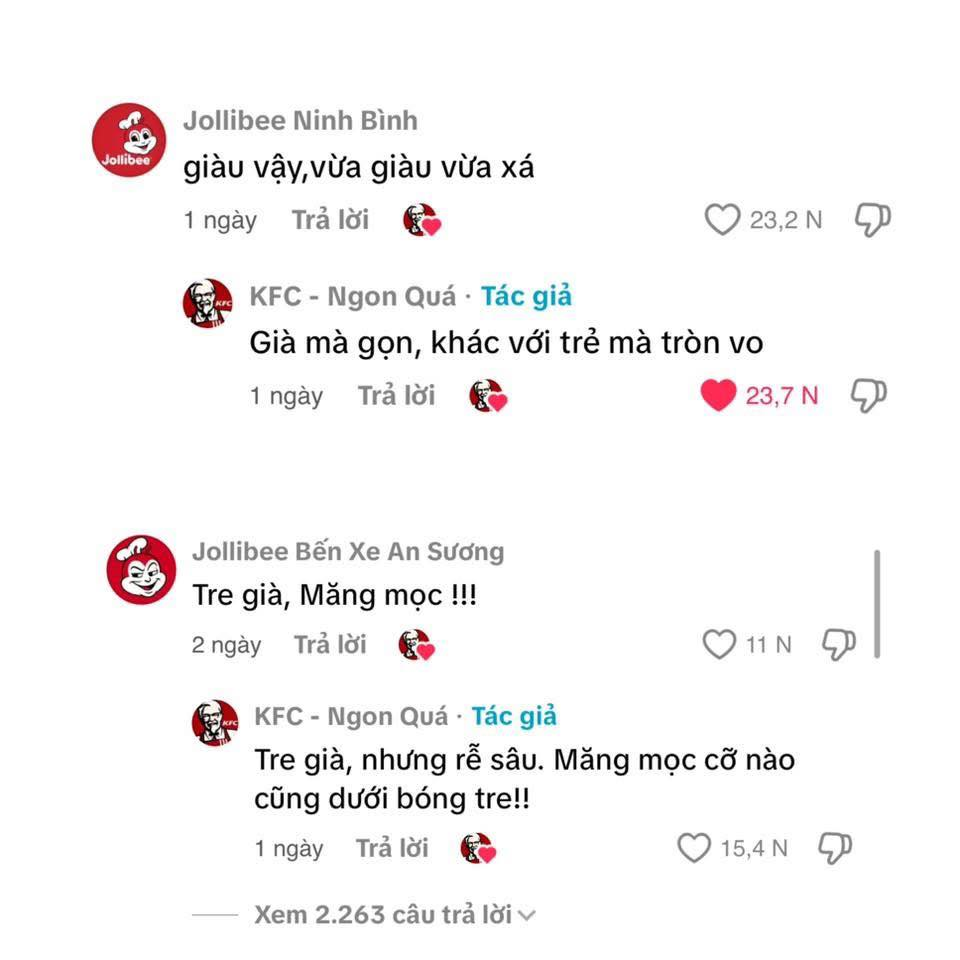Like Jollibee Bến Xe An Sương's comment
This screenshot has width=960, height=960.
pos(719,645)
